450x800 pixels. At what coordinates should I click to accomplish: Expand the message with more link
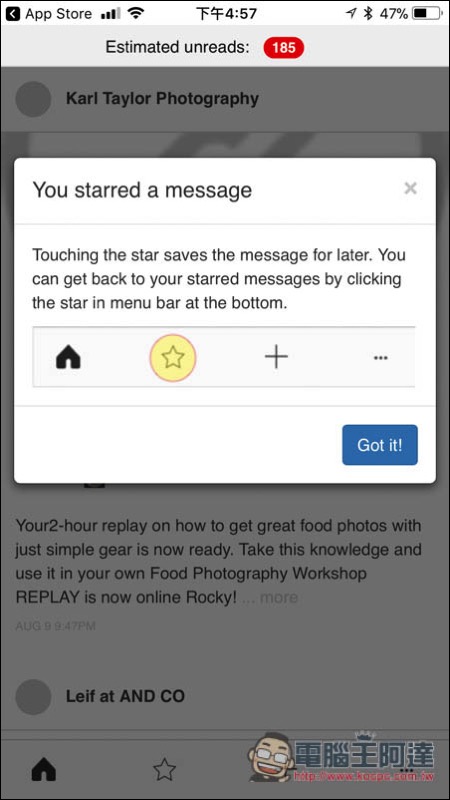(x=279, y=597)
